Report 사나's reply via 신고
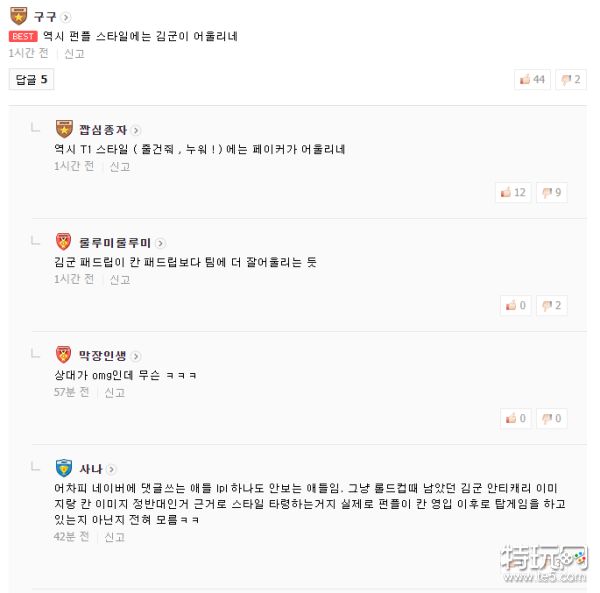 pyautogui.click(x=115, y=537)
